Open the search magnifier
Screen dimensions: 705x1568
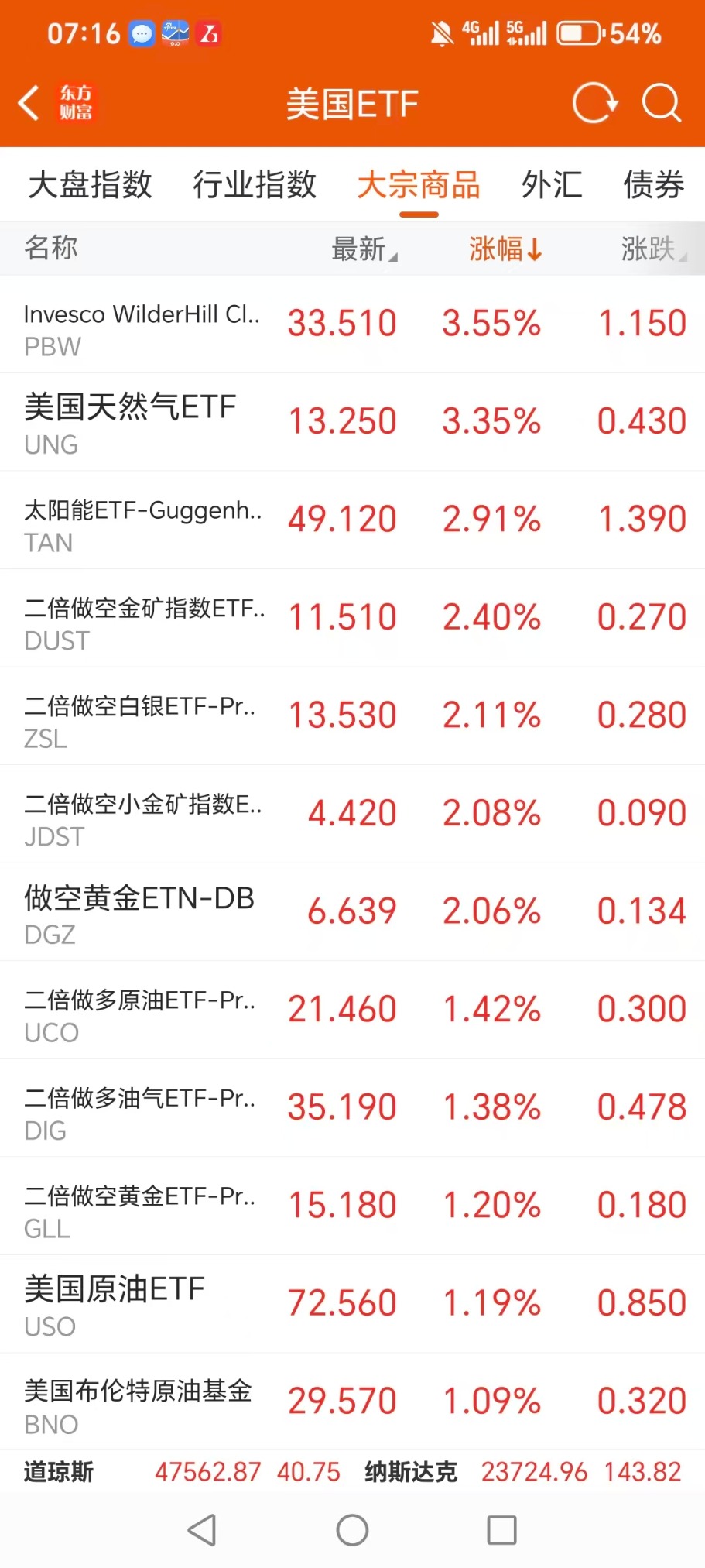click(x=662, y=103)
